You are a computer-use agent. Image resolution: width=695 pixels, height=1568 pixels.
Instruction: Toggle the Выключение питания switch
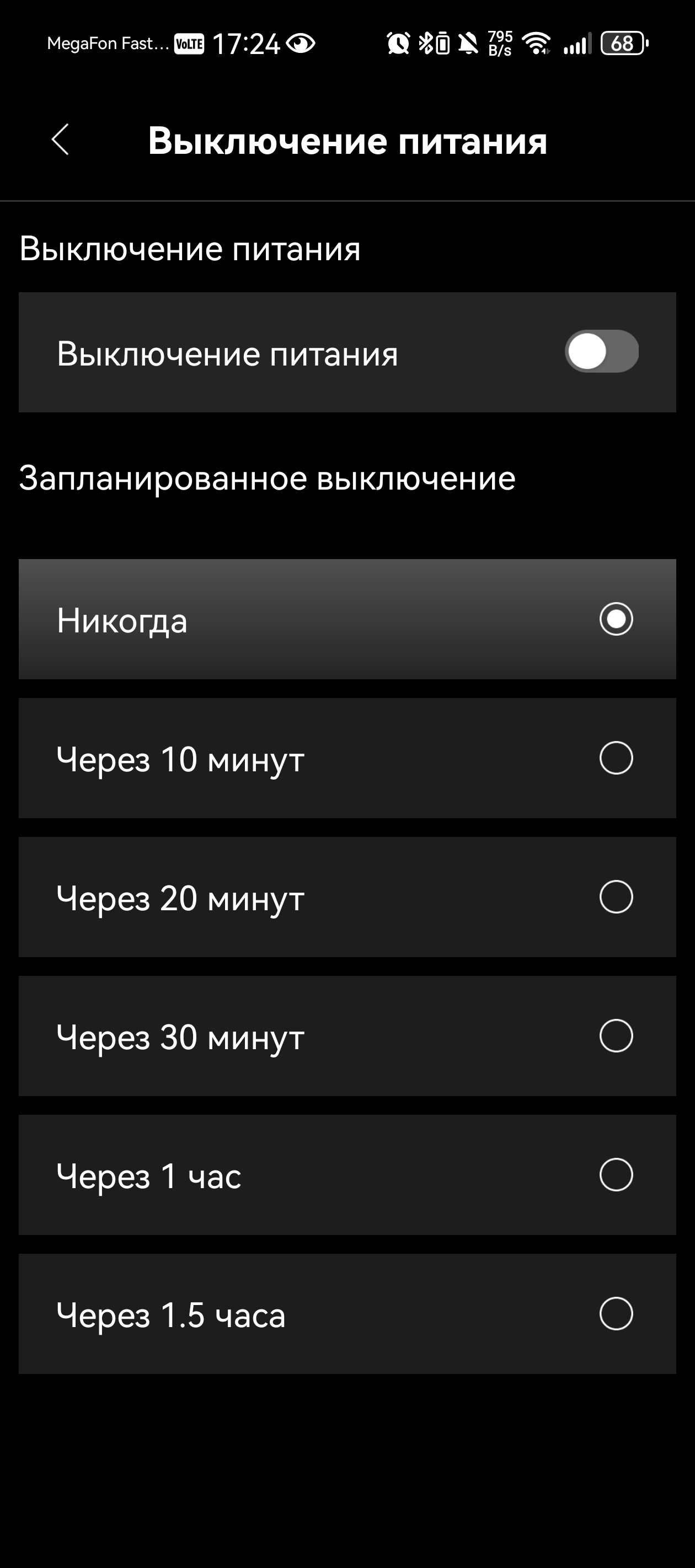tap(601, 352)
